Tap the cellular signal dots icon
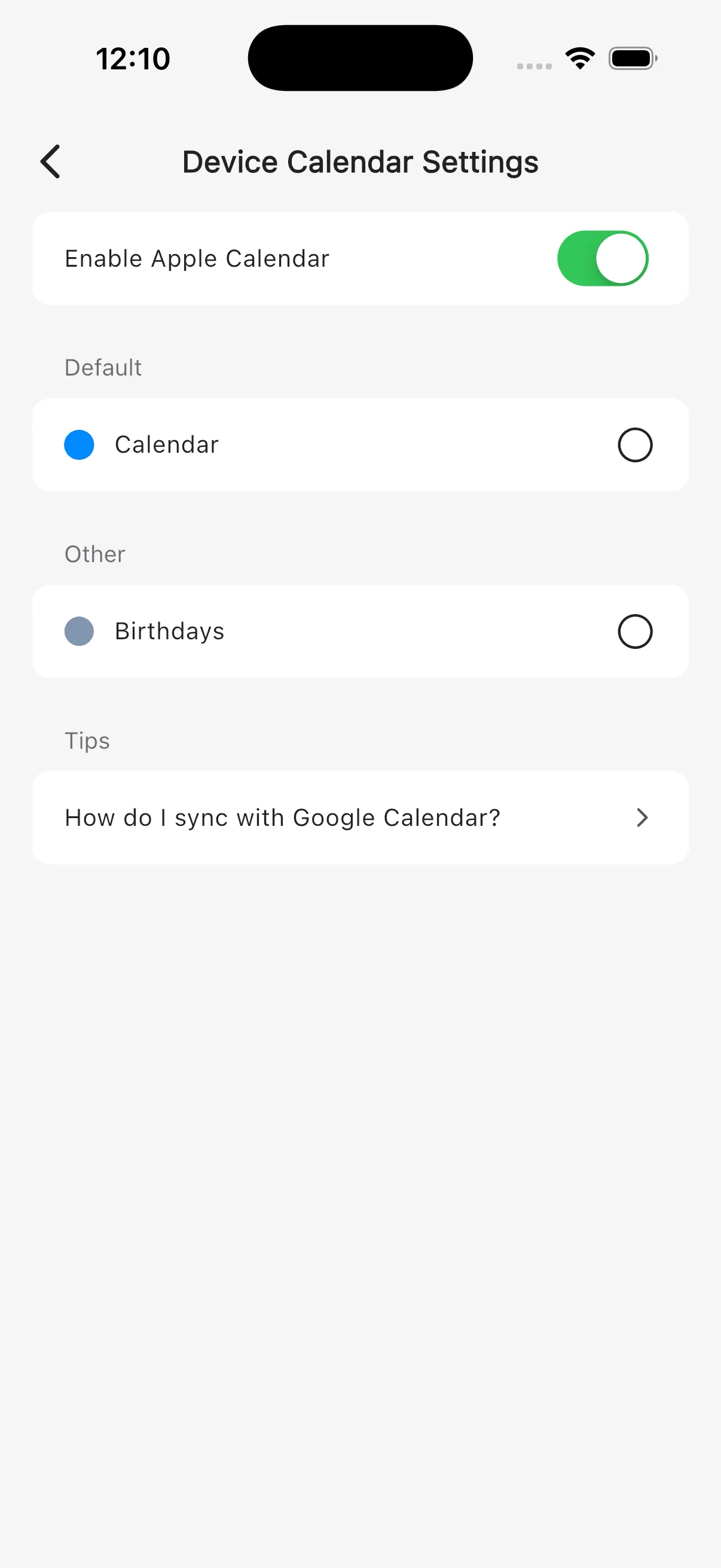Viewport: 721px width, 1568px height. (534, 64)
